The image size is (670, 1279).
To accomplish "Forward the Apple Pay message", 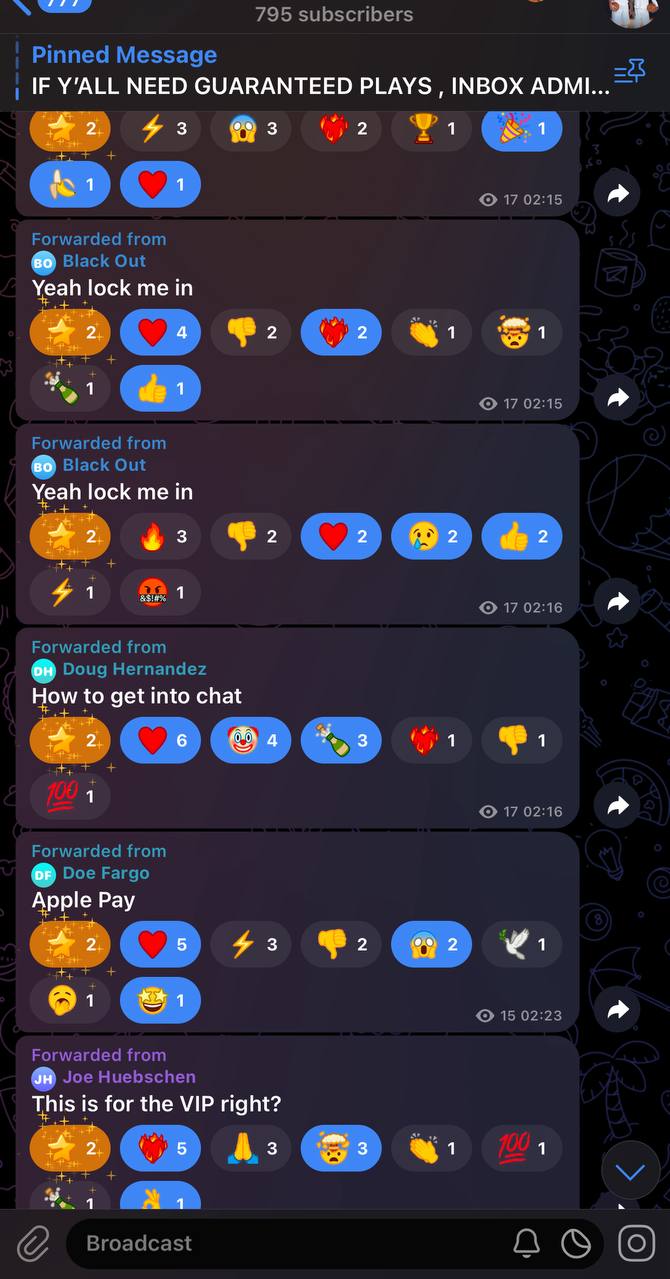I will coord(618,1009).
